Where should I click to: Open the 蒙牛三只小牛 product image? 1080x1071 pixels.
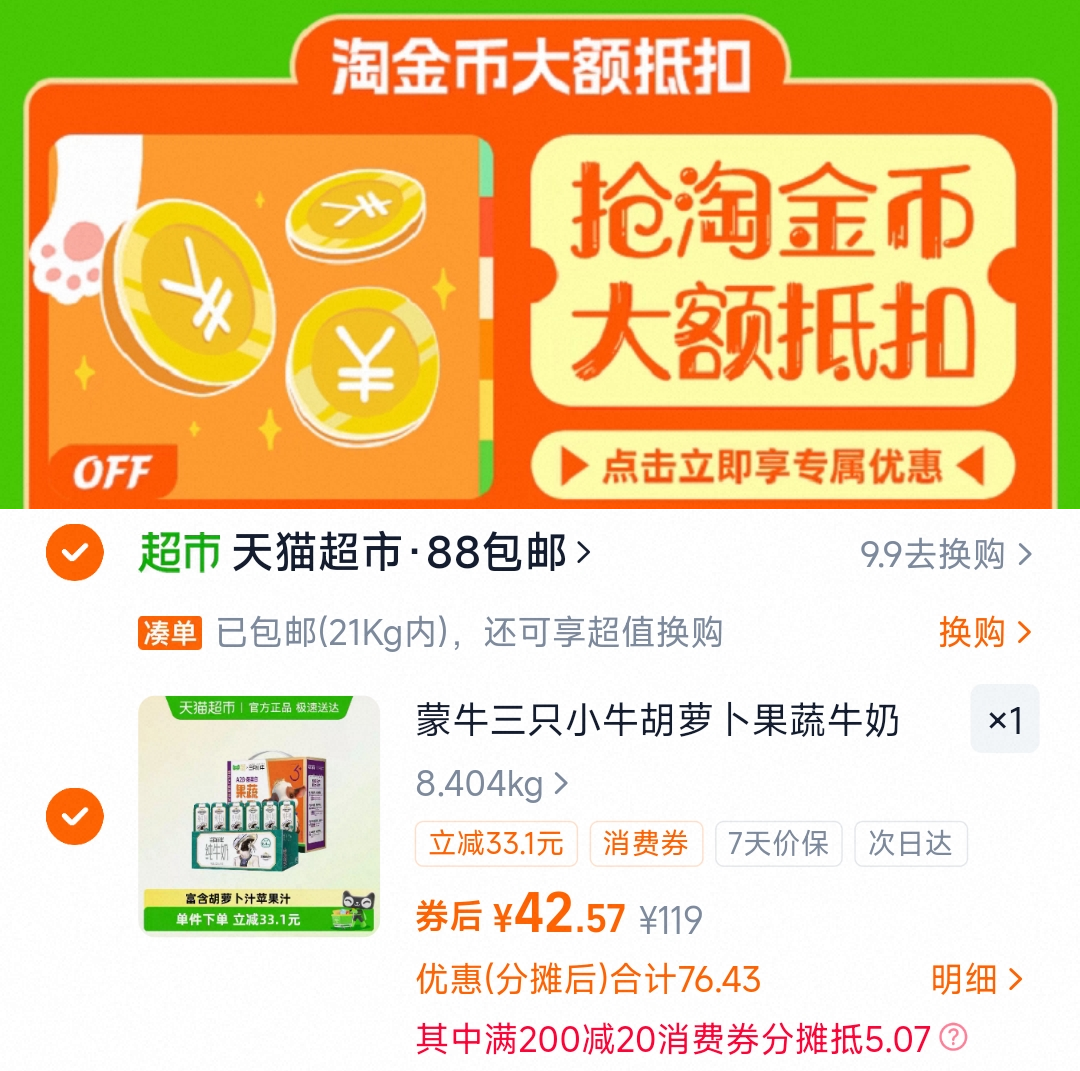pyautogui.click(x=259, y=816)
